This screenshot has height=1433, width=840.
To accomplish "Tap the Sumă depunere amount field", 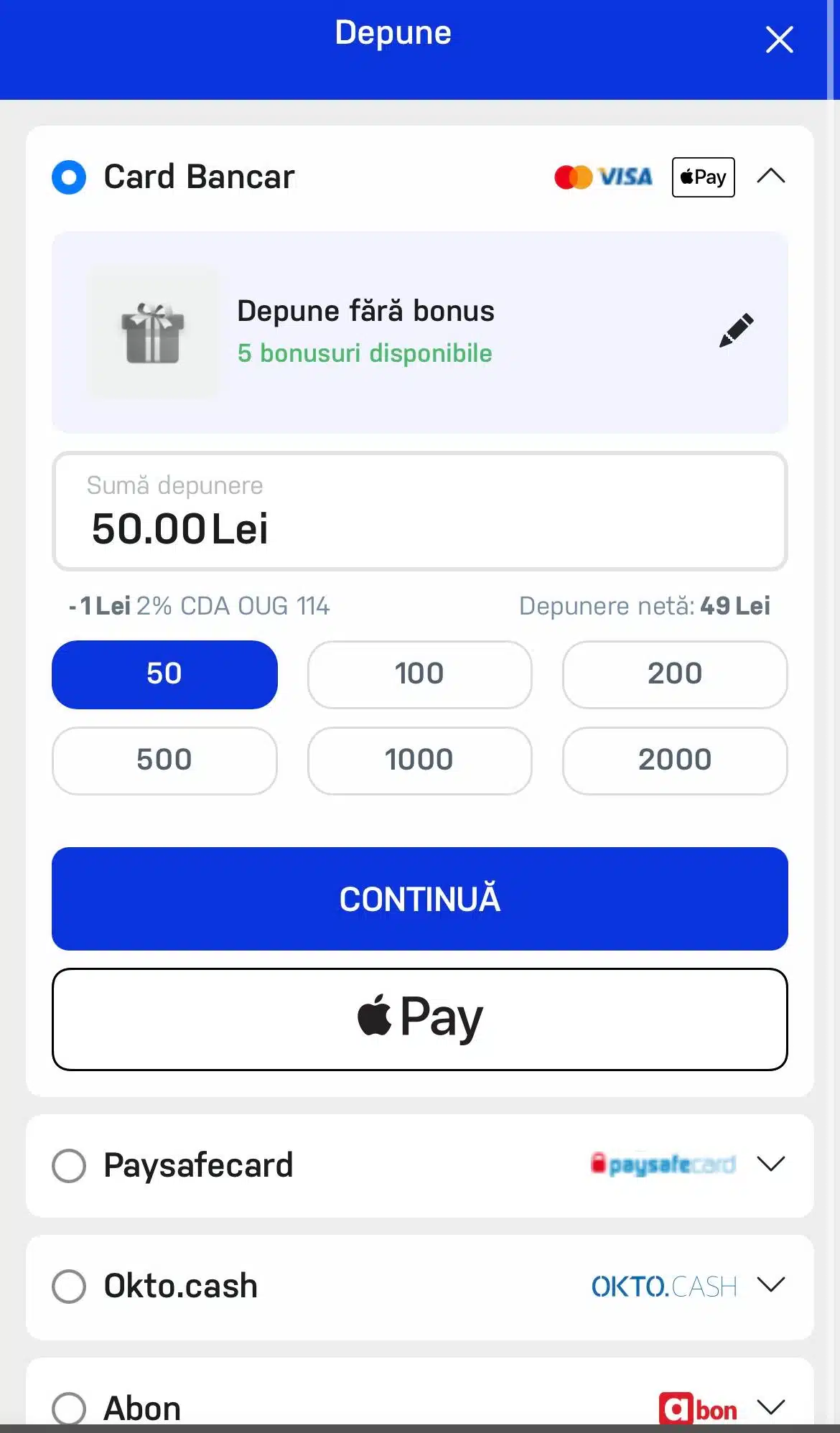I will pos(419,511).
